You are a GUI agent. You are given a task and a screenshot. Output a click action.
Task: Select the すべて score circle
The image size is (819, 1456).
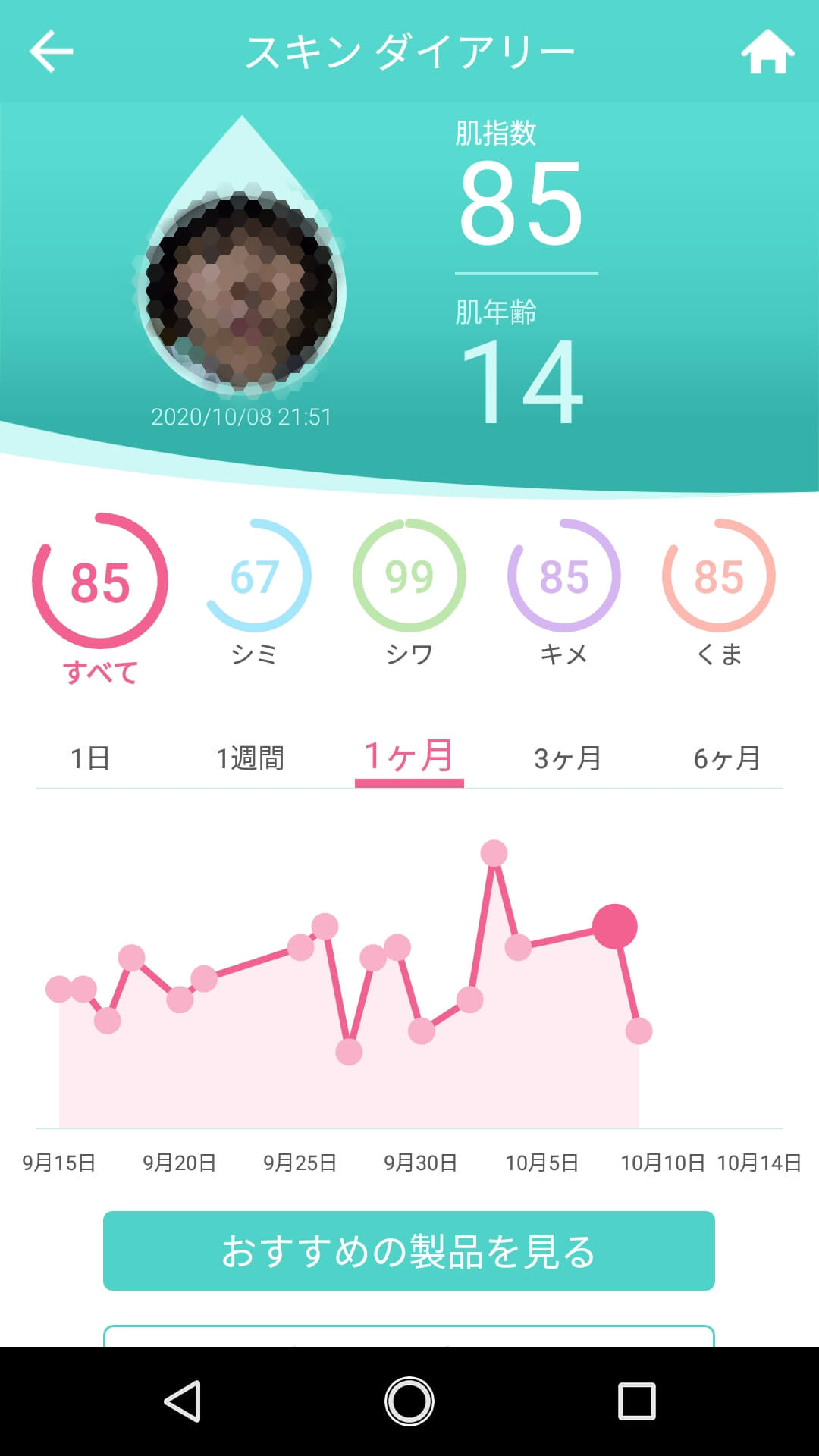(100, 582)
